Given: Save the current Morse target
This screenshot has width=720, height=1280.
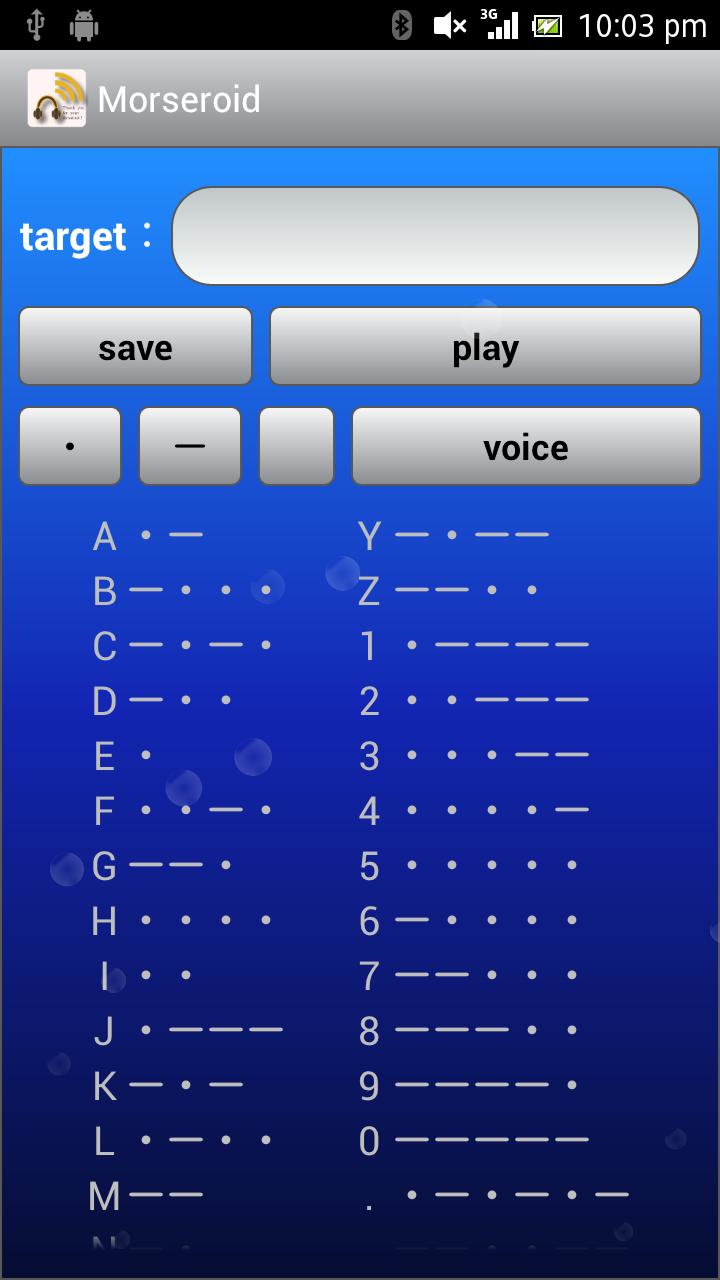Looking at the screenshot, I should (135, 347).
